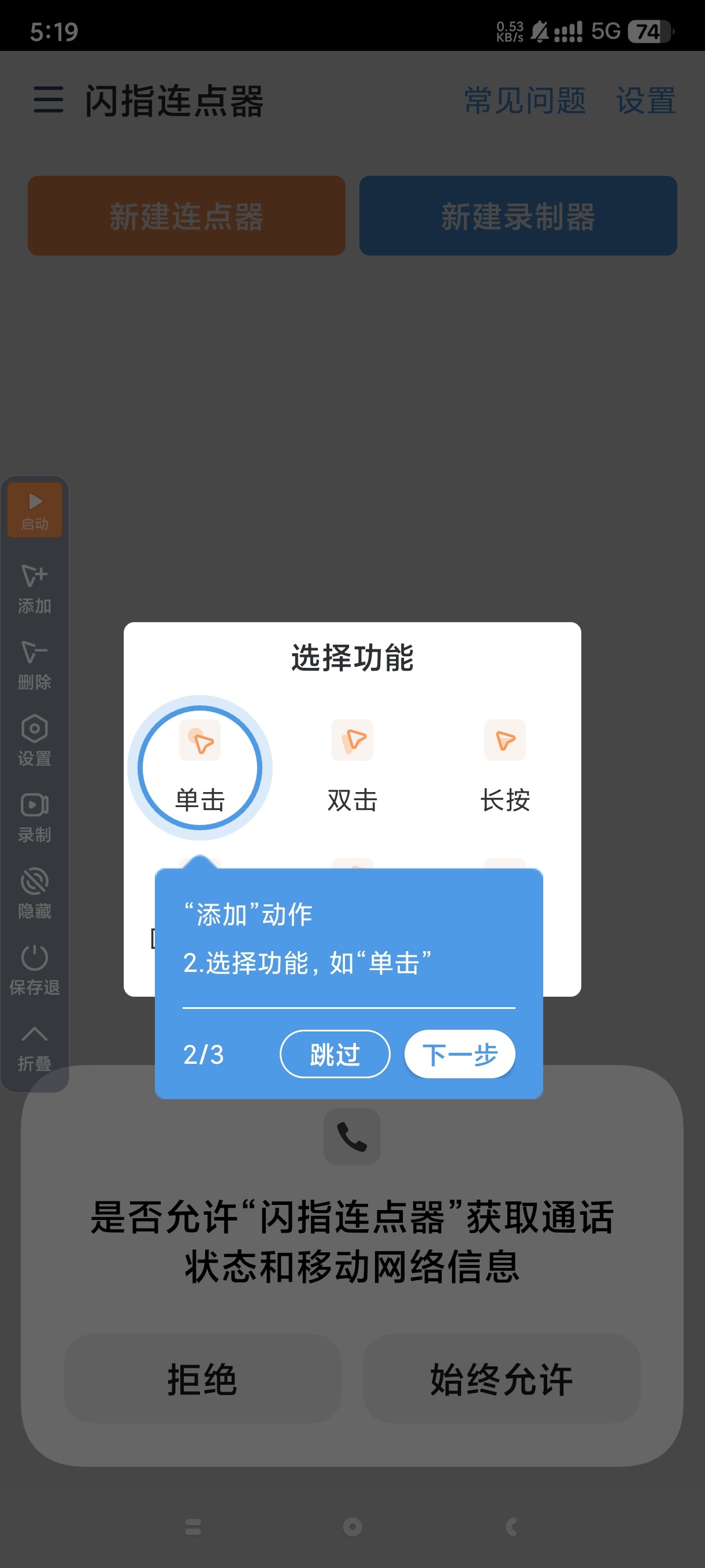Tap 删除 on the floating toolbar
This screenshot has width=705, height=1568.
35,665
